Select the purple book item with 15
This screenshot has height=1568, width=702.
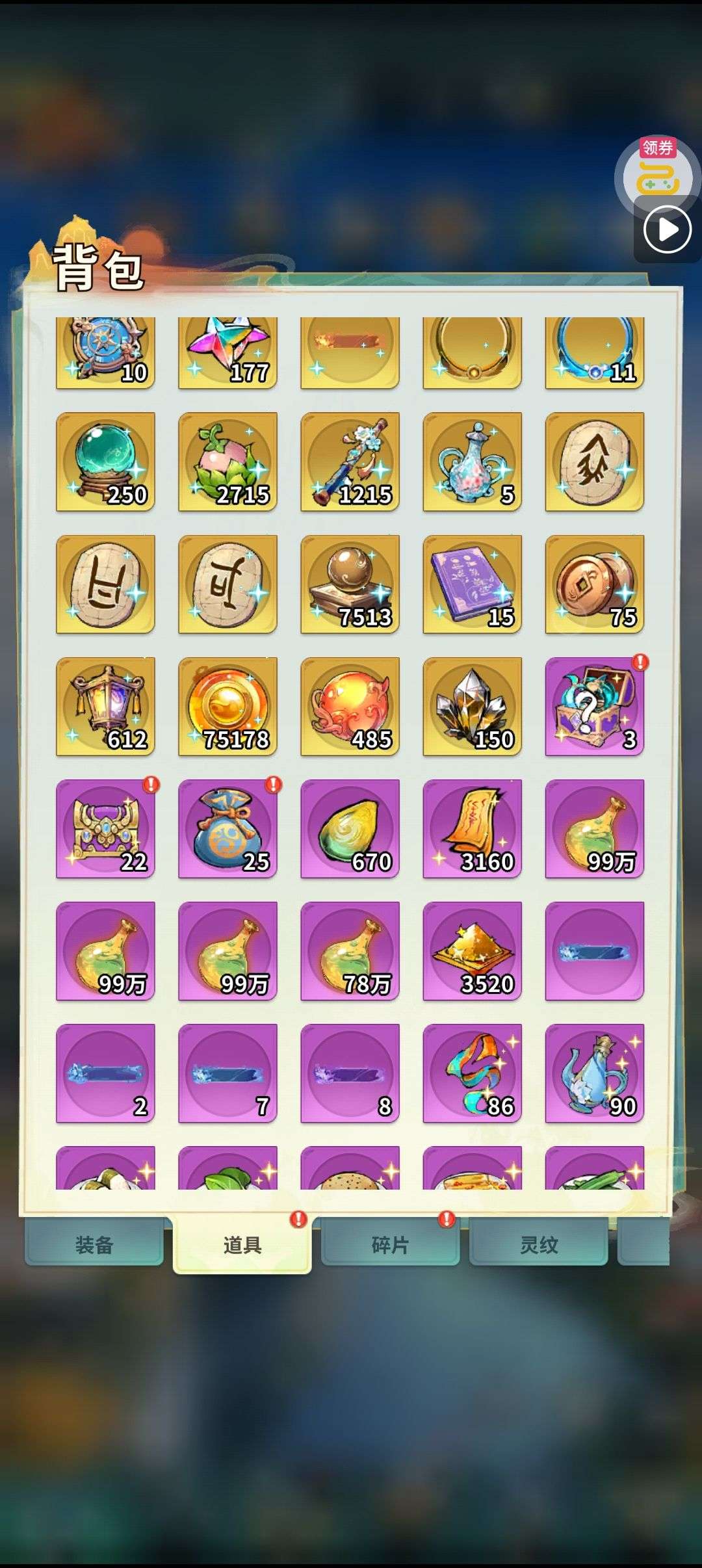[472, 584]
